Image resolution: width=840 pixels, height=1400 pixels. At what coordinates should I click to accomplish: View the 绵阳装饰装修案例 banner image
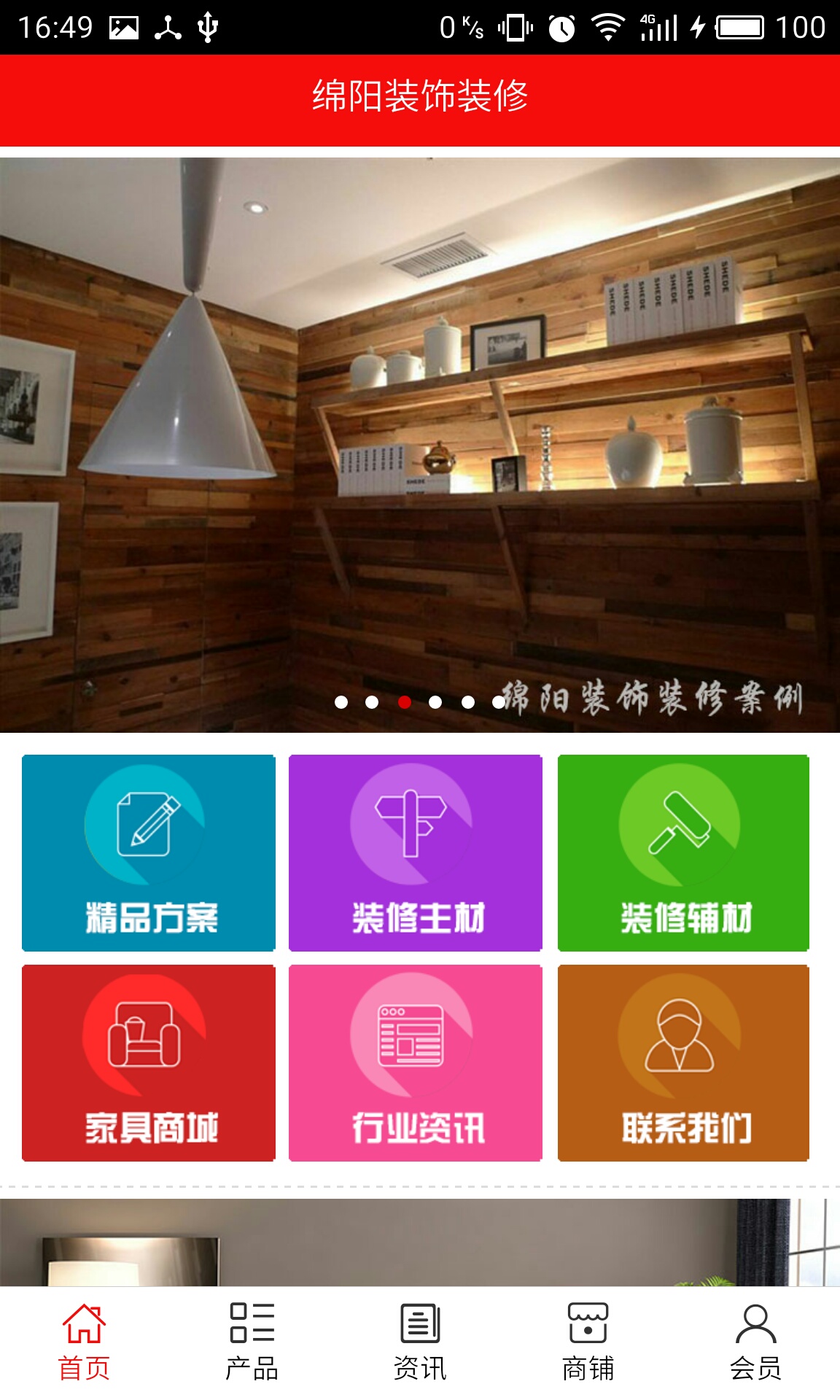[x=420, y=437]
